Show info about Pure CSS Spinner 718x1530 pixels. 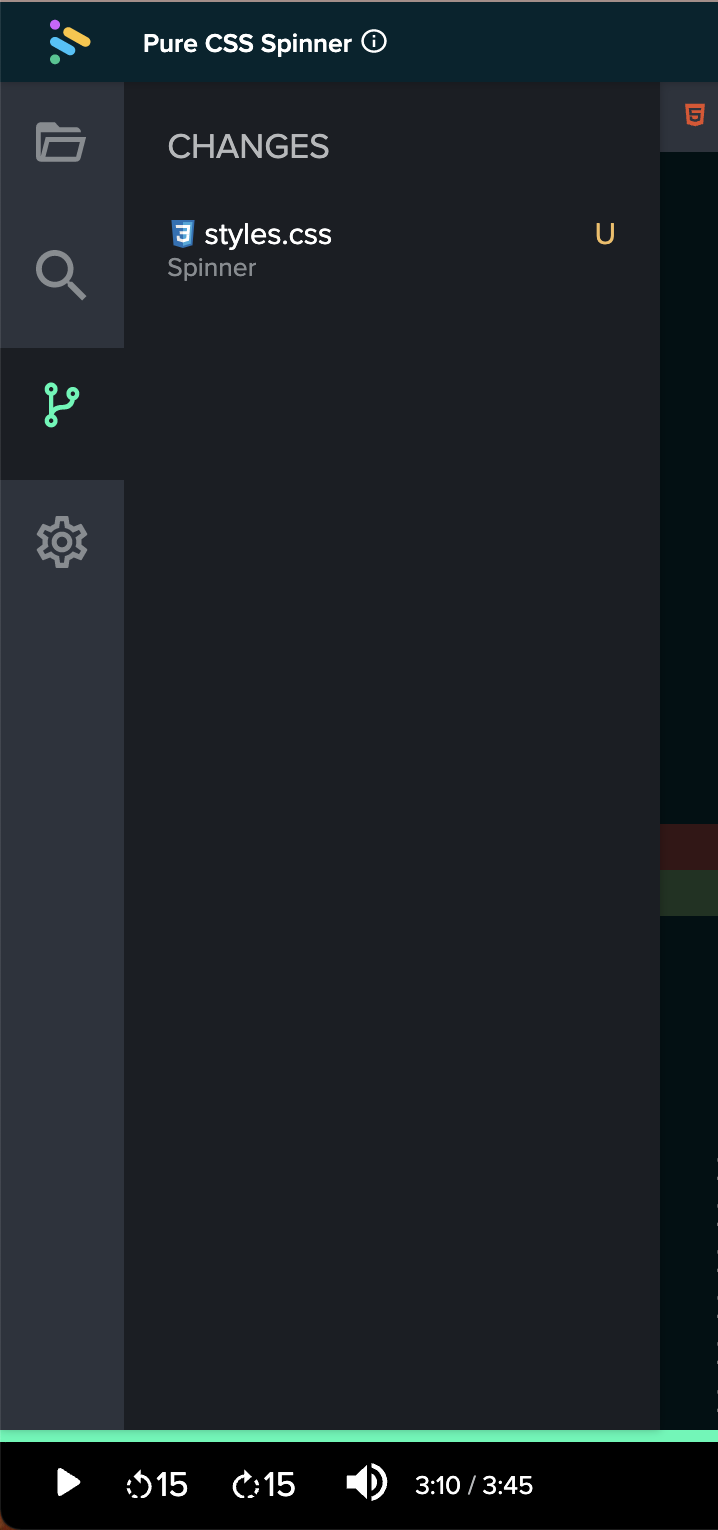click(374, 42)
